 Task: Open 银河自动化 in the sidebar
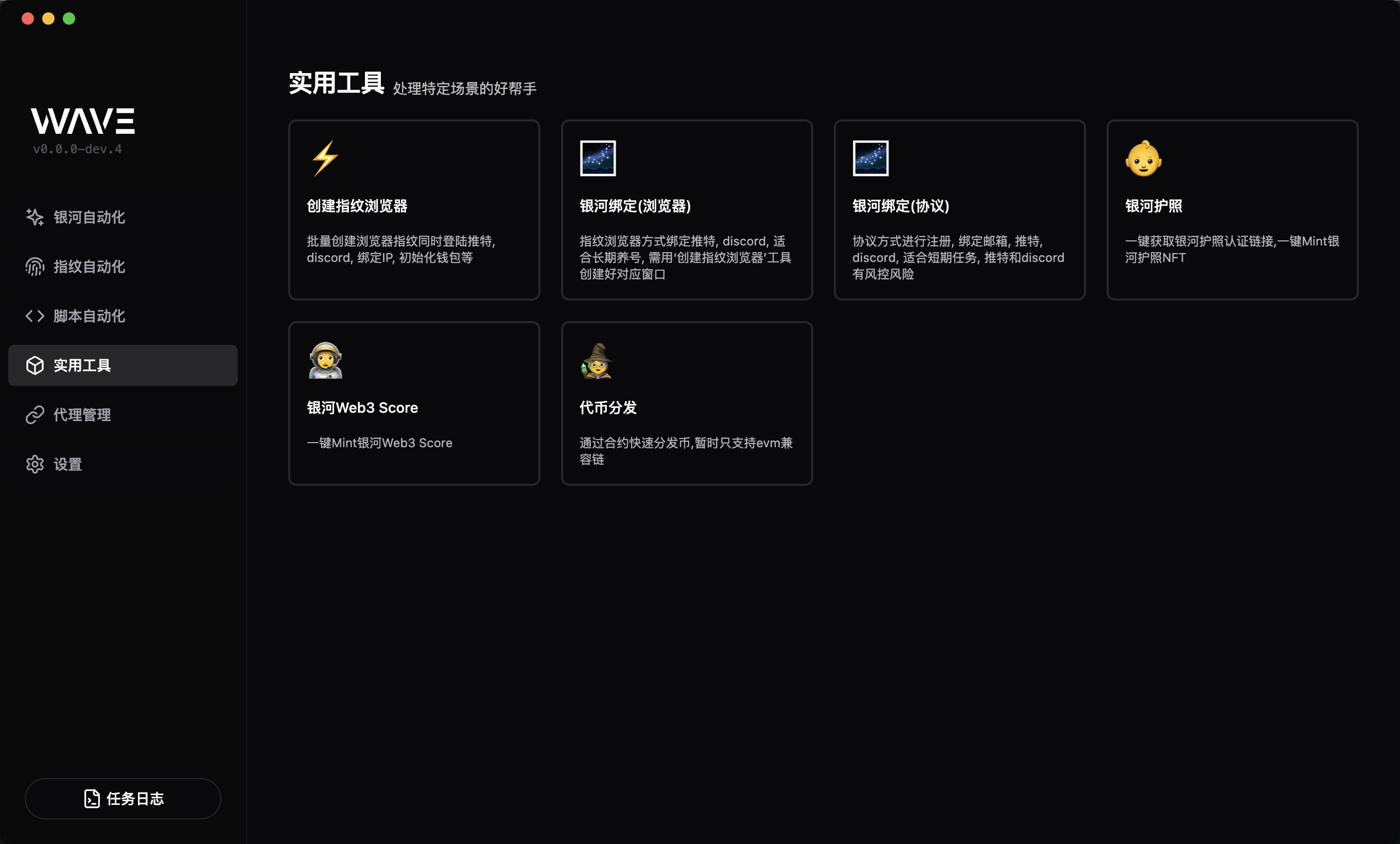[x=89, y=217]
